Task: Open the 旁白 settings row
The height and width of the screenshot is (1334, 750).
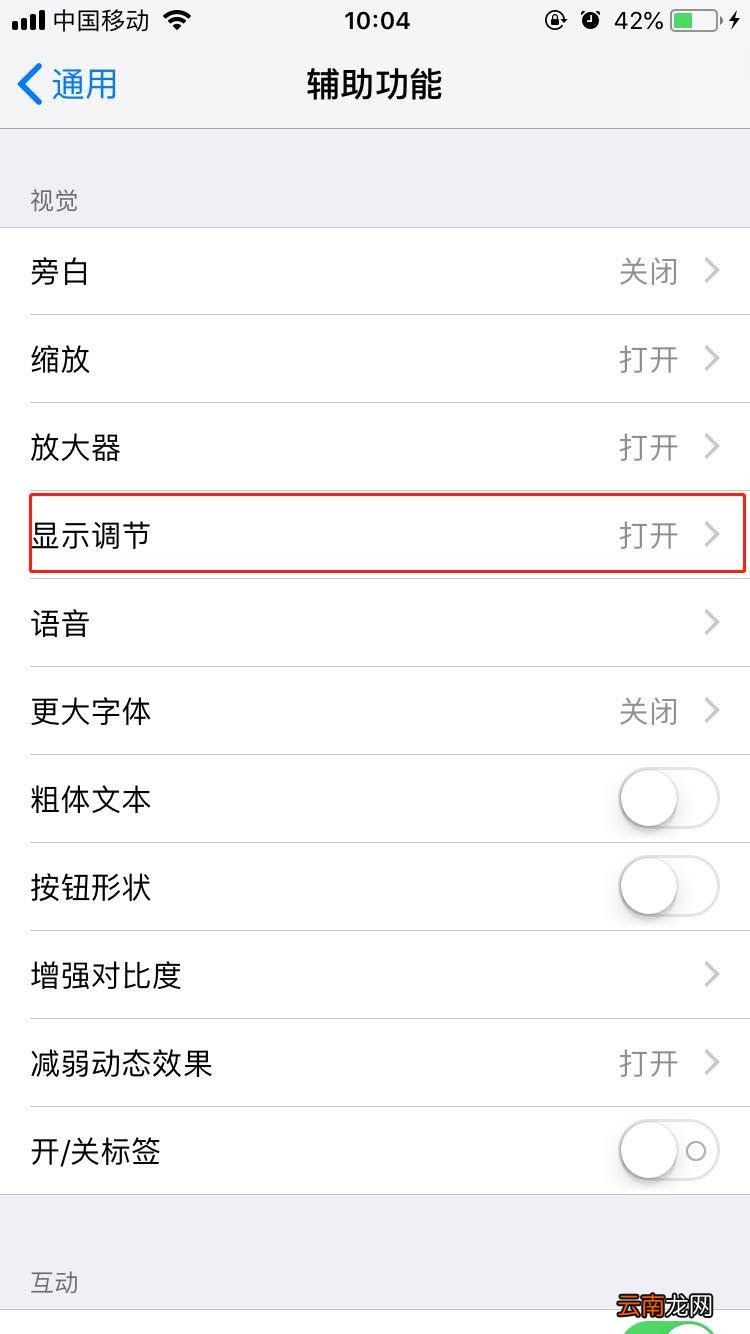Action: pos(375,271)
